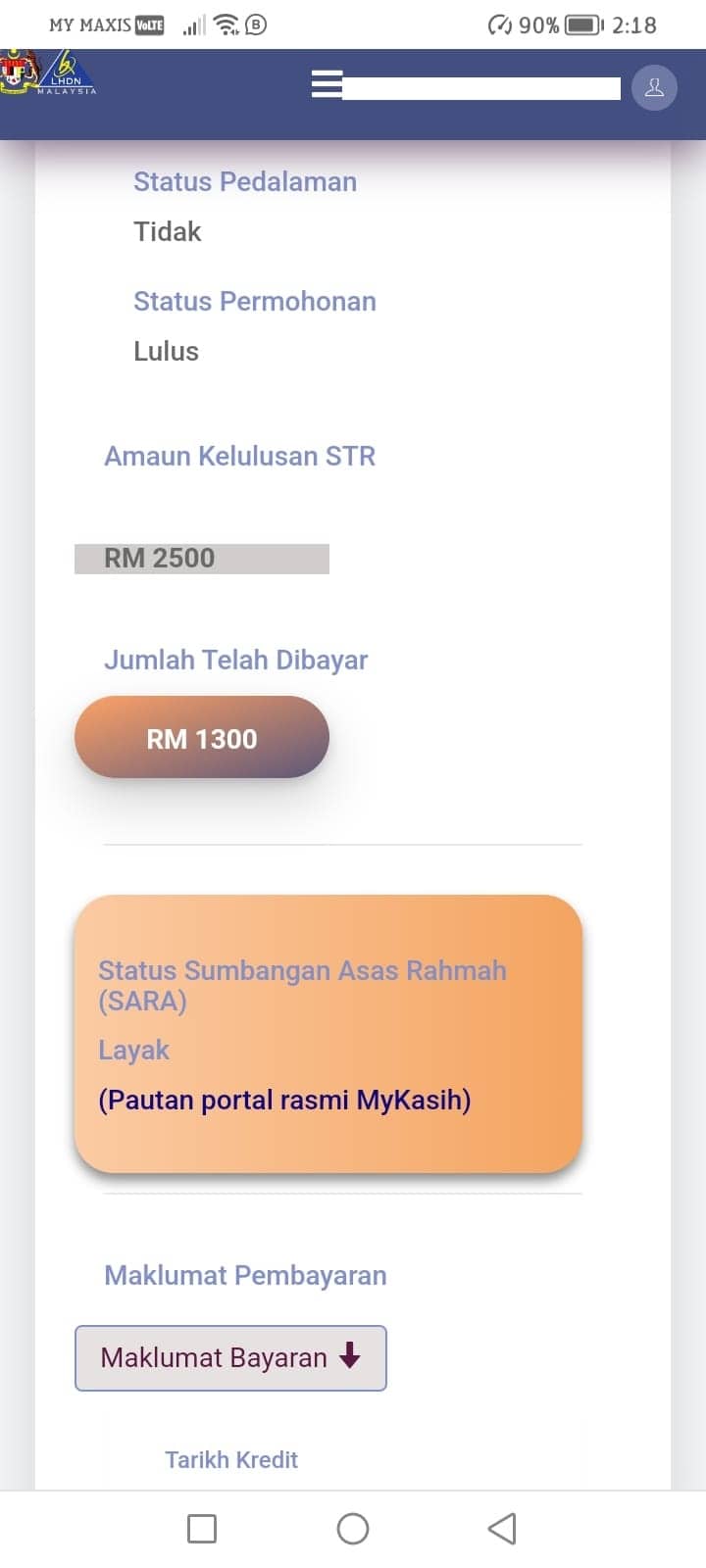Open recent apps from navigation bar
Image resolution: width=706 pixels, height=1568 pixels.
pyautogui.click(x=202, y=1528)
